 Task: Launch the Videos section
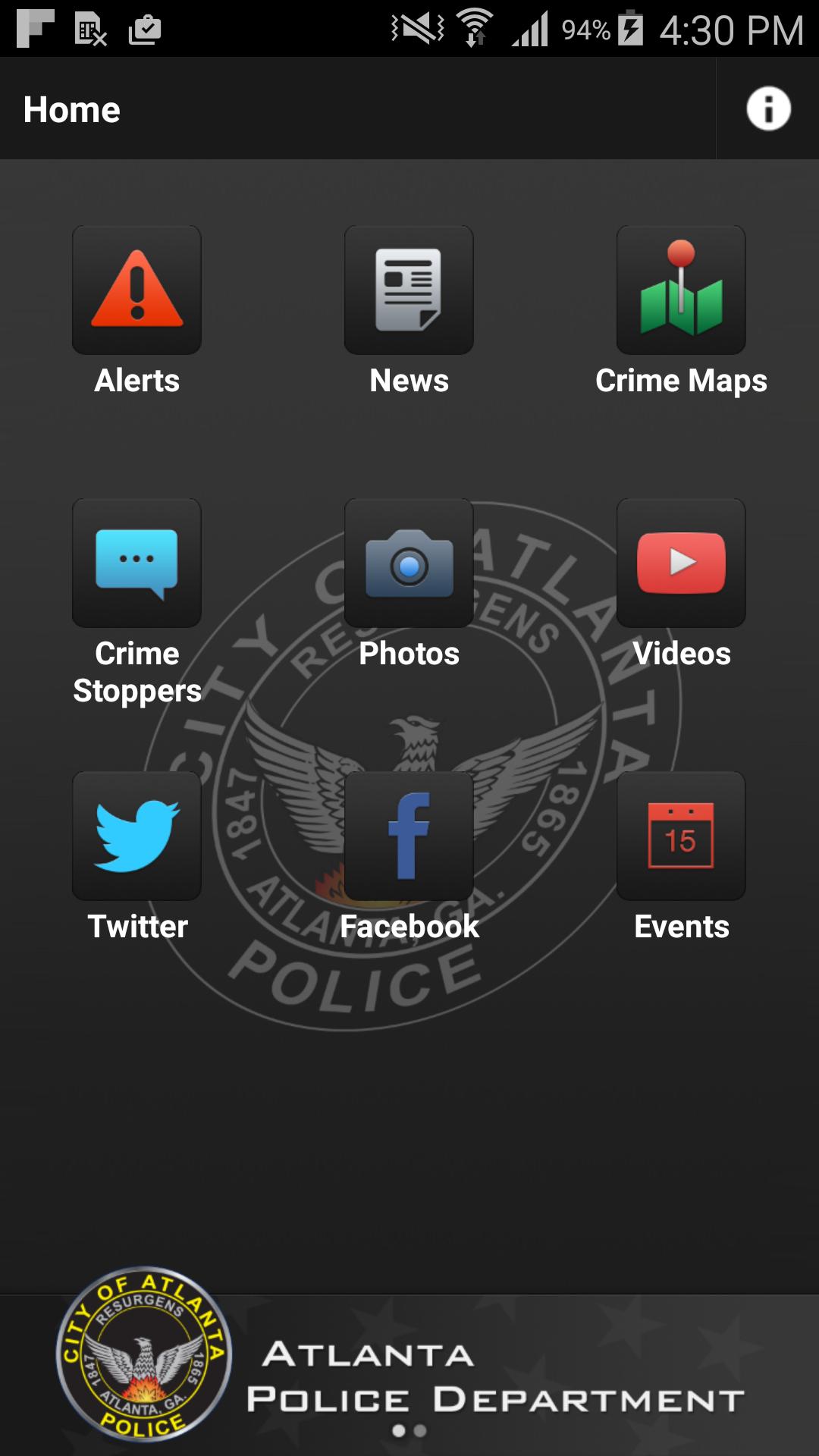point(681,563)
